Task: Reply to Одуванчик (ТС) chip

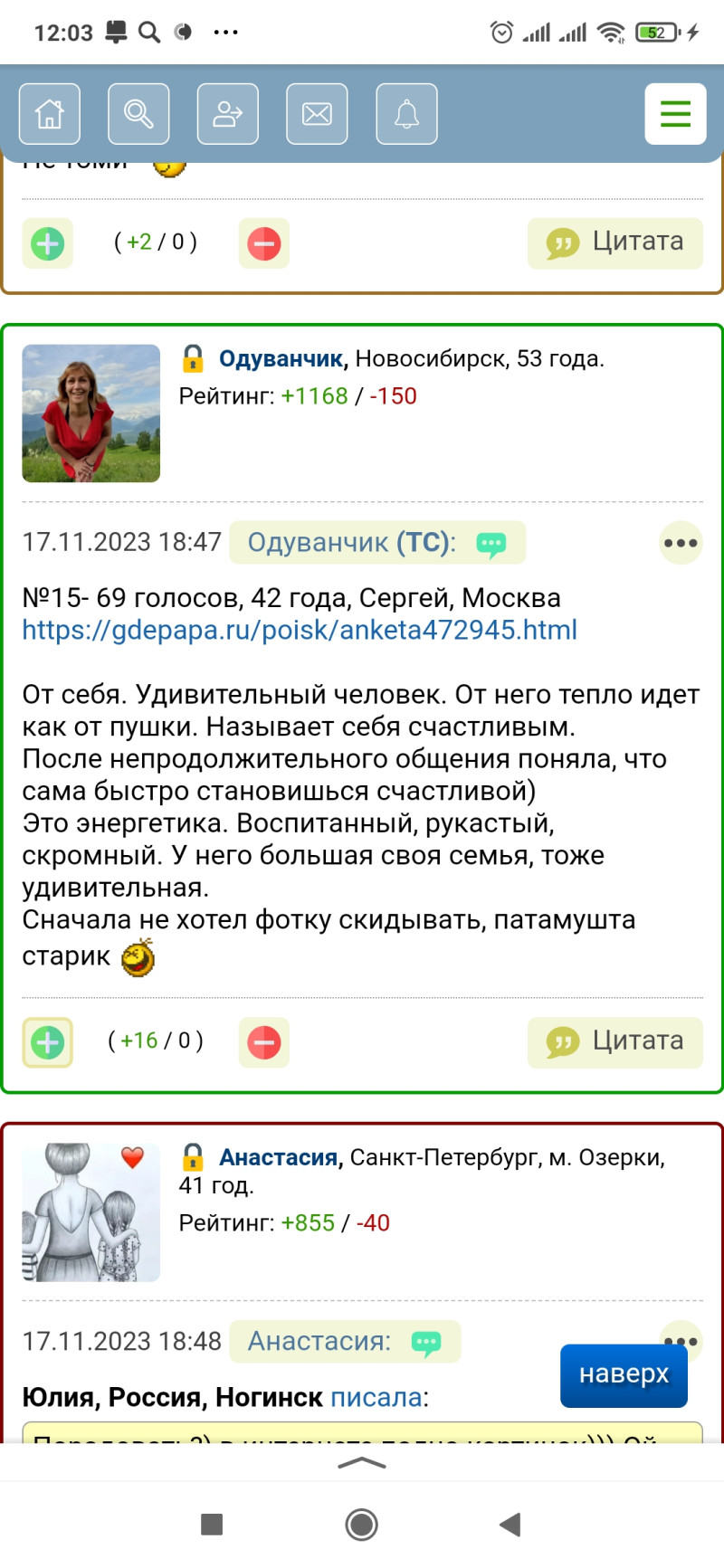Action: tap(376, 543)
